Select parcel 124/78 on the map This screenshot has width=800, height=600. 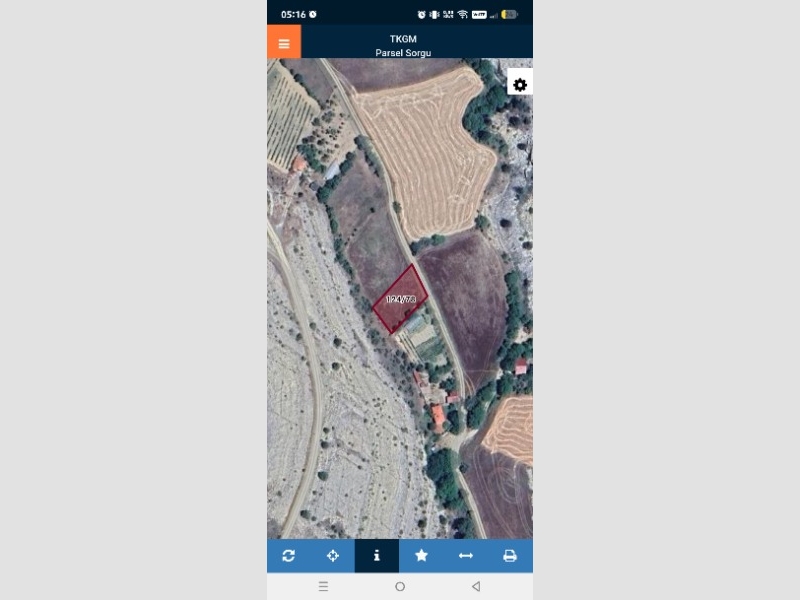[400, 299]
